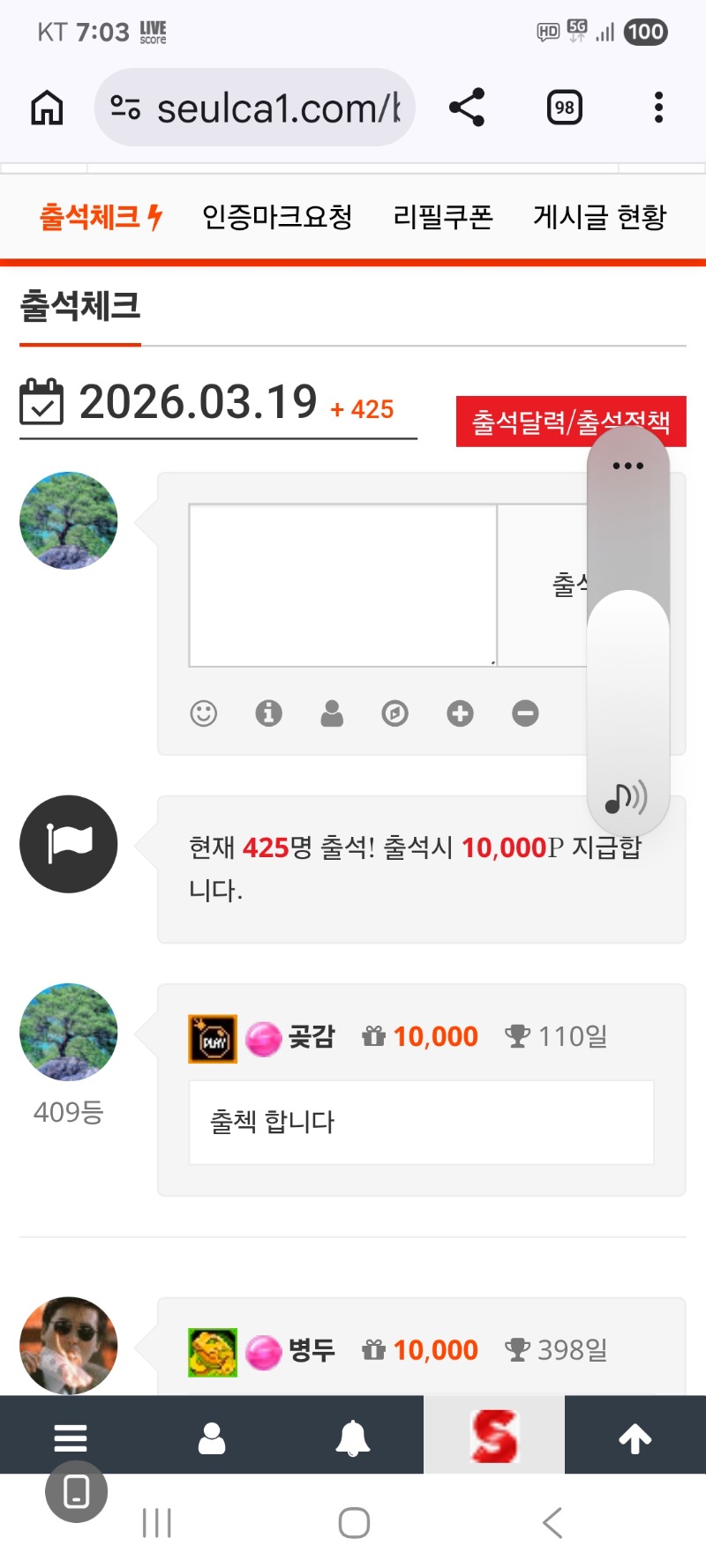The width and height of the screenshot is (706, 1568).
Task: Shrink the comment box with the minus icon
Action: pos(525,713)
